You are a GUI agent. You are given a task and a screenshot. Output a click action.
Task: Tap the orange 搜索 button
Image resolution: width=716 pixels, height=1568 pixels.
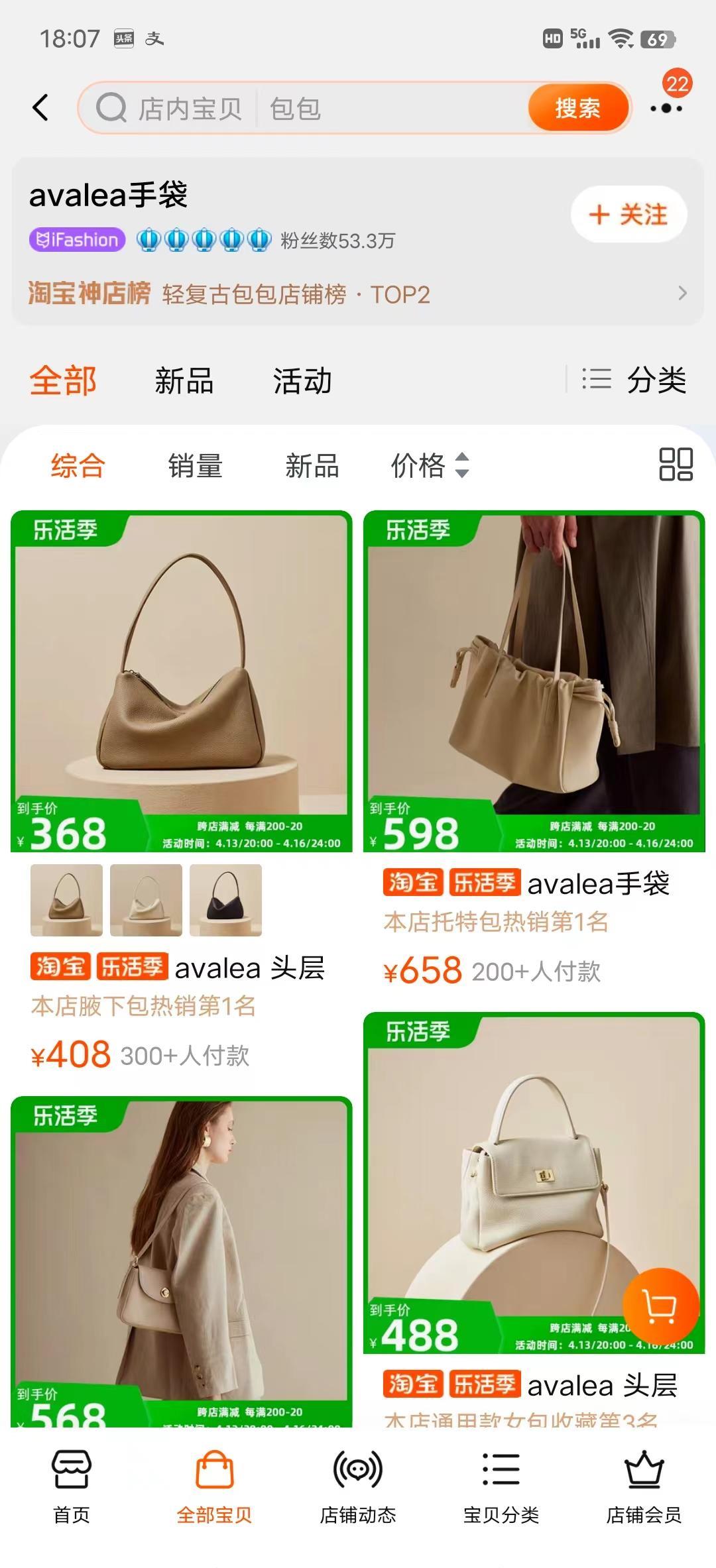pos(577,108)
